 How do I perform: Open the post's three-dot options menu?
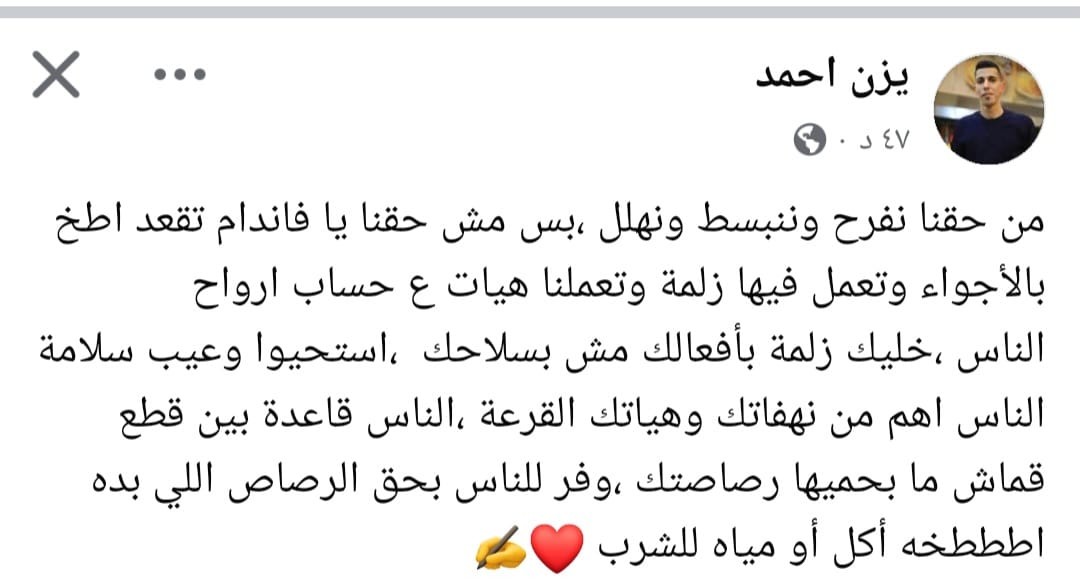[180, 76]
